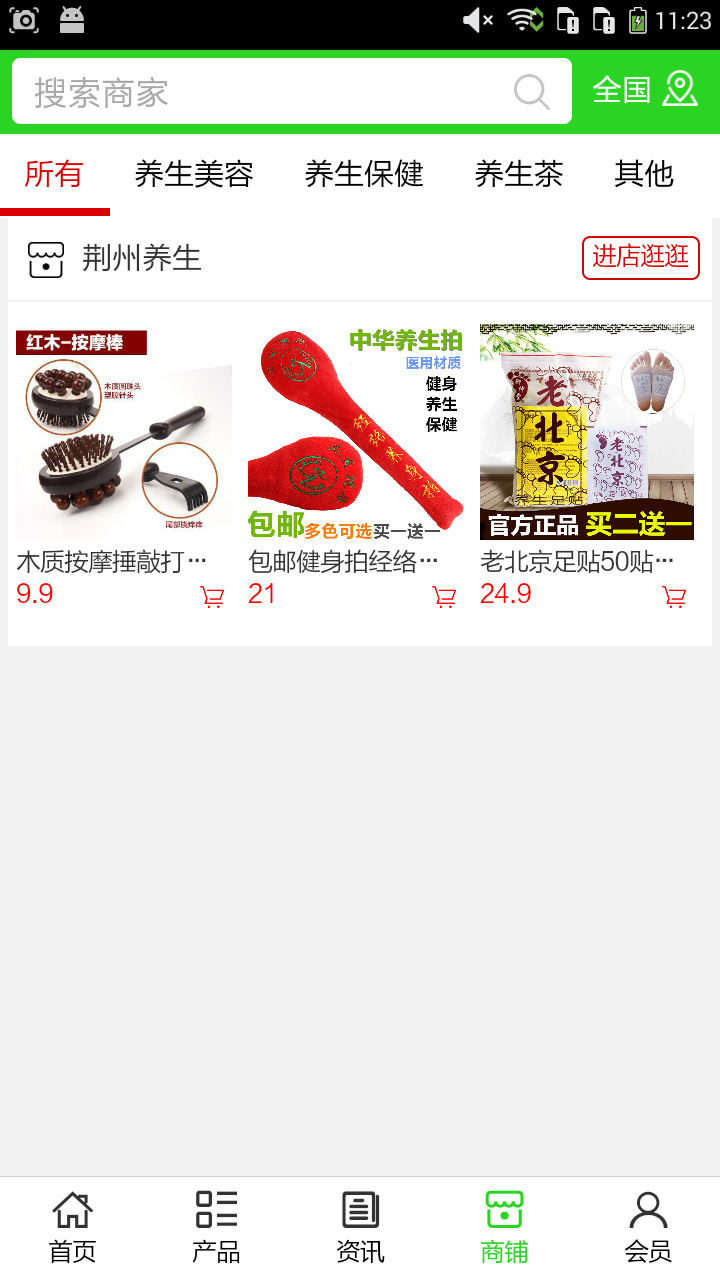Switch to the 资讯 news tab
Screen dimensions: 720x1280
pos(360,1227)
